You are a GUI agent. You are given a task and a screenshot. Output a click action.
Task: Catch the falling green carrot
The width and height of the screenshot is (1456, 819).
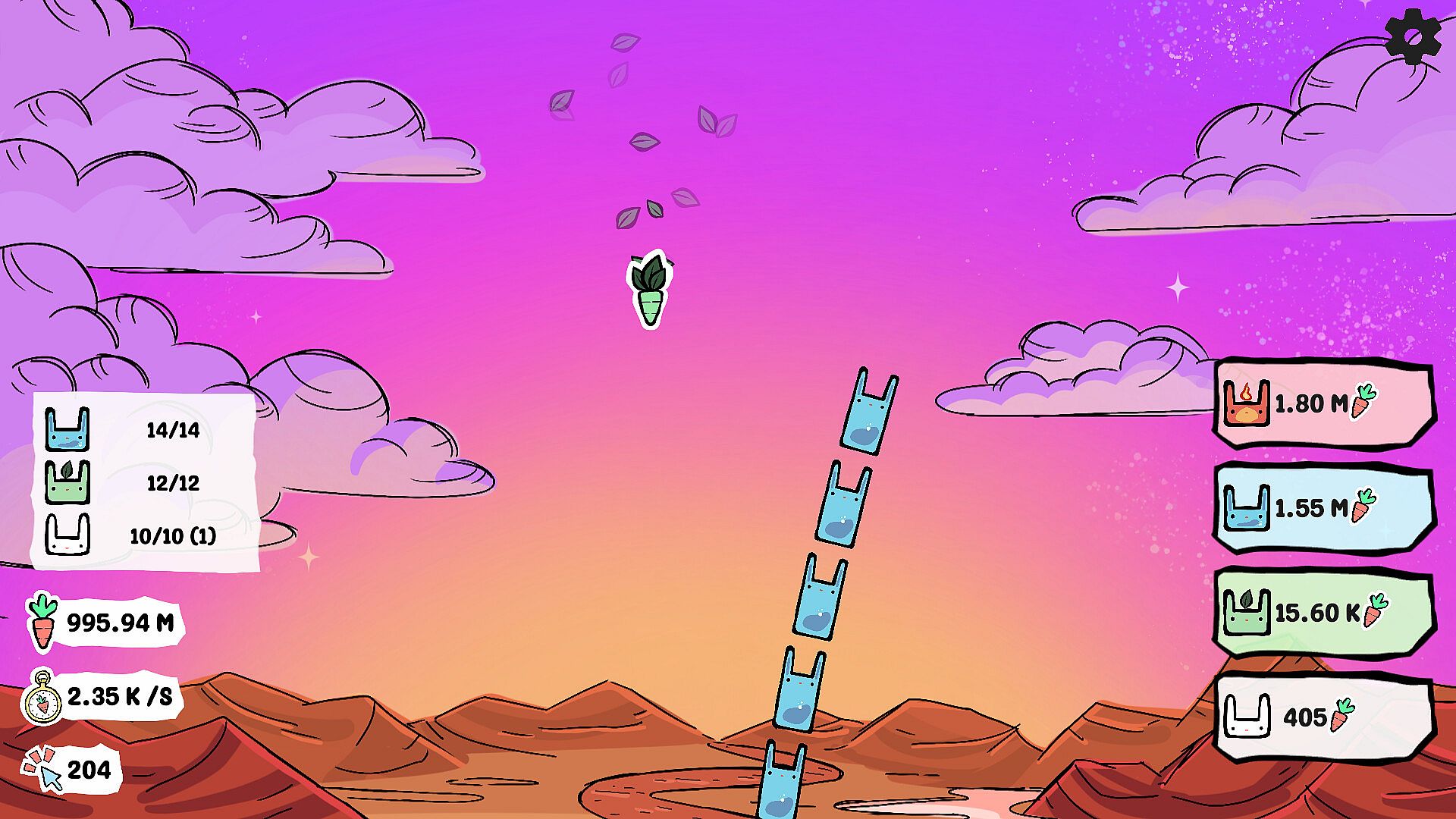(651, 290)
